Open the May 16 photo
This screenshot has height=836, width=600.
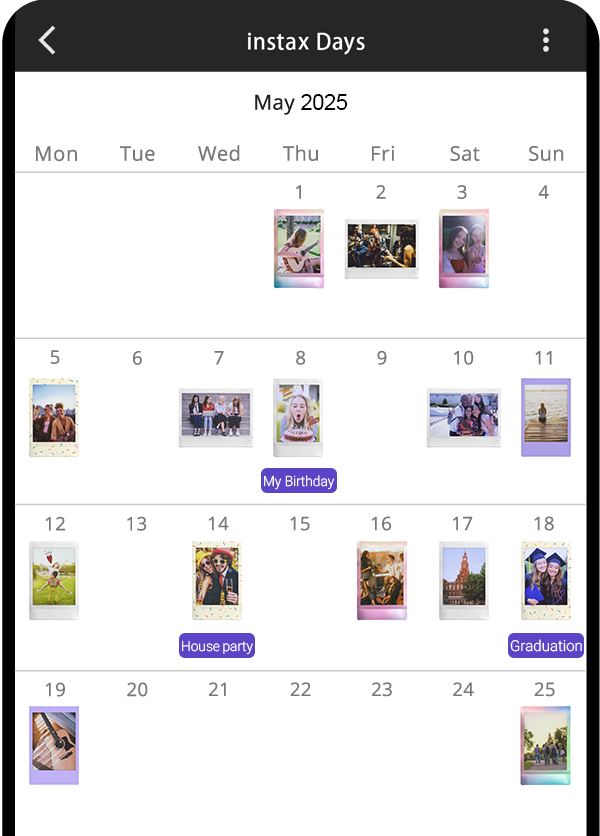(x=381, y=581)
